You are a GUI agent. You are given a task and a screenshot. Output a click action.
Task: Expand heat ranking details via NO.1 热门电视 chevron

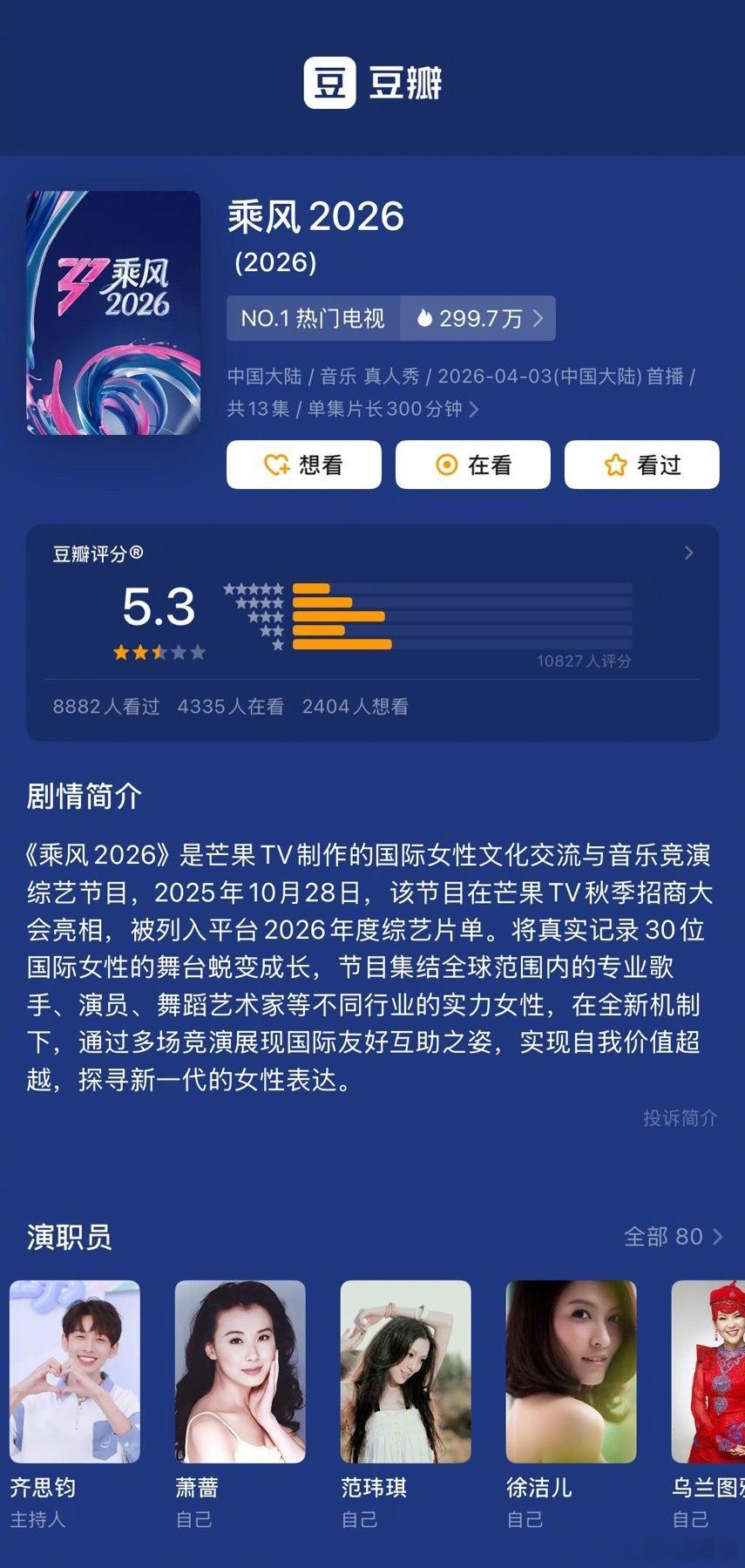tap(539, 318)
